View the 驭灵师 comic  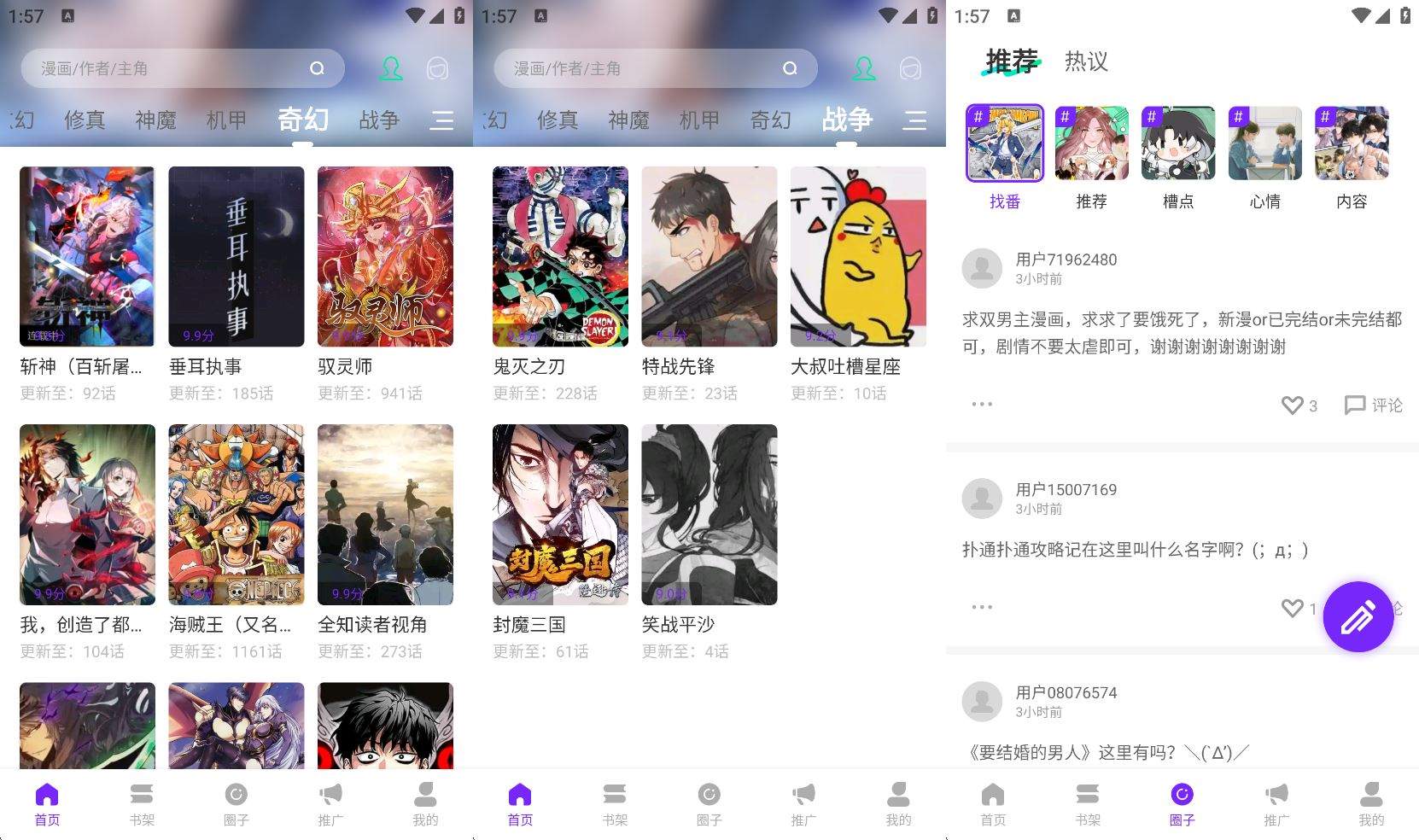[385, 257]
